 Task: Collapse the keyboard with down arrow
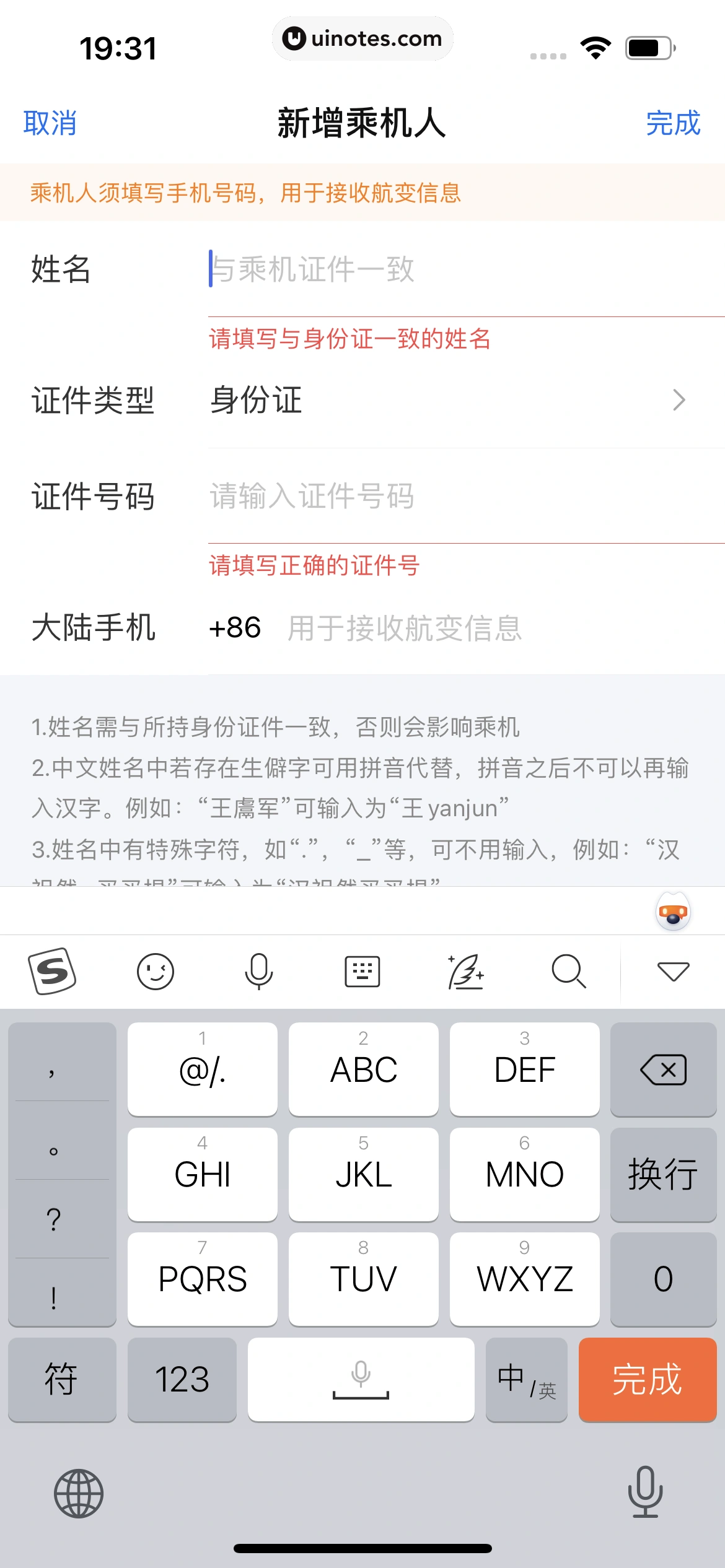click(x=673, y=971)
